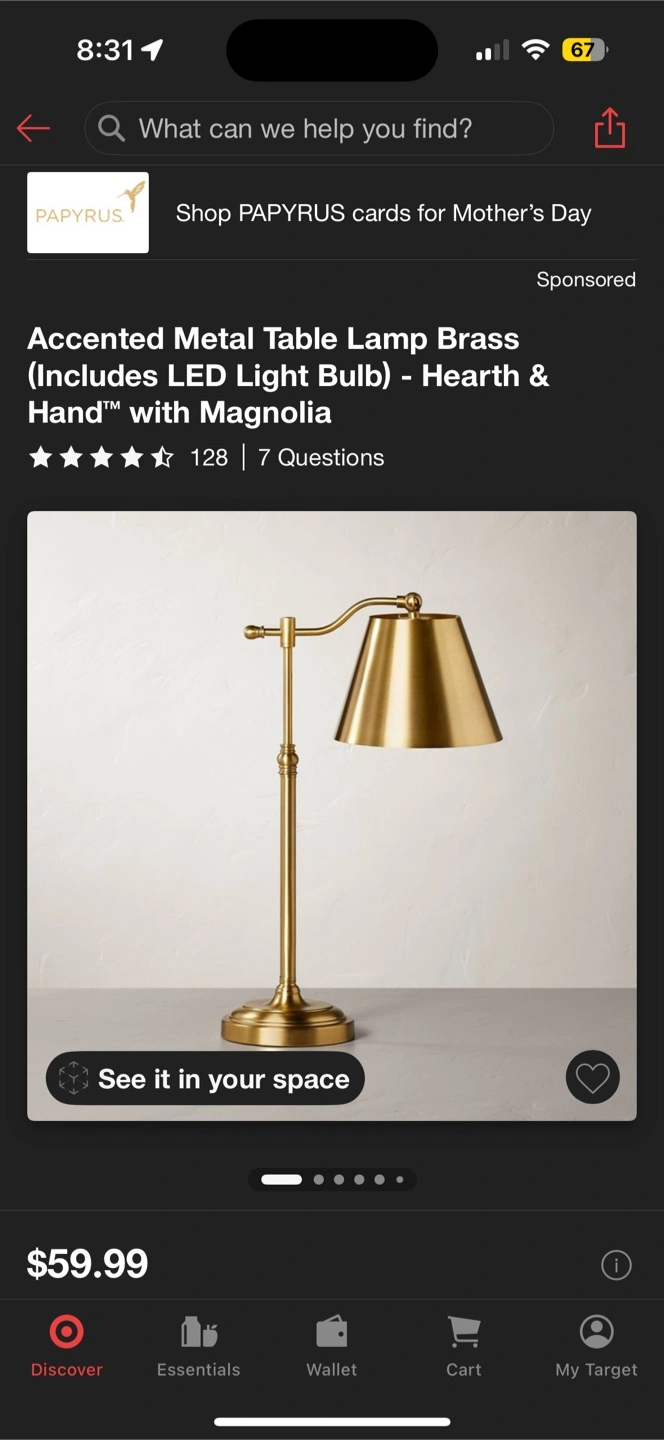Screen dimensions: 664x1440
Task: Tap the image carousel page dots
Action: (332, 1179)
